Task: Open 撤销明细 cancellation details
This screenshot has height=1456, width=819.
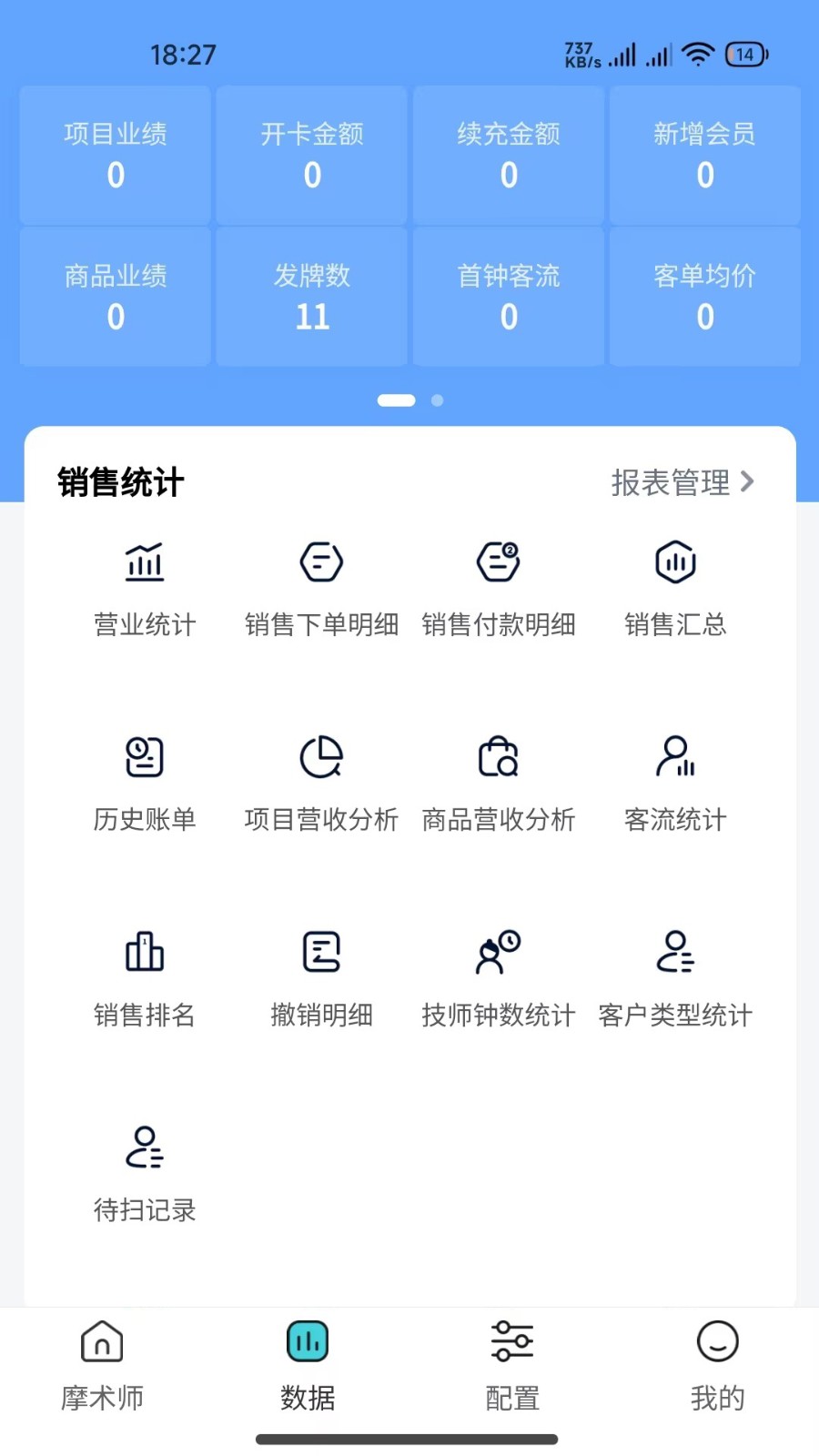Action: tap(321, 978)
